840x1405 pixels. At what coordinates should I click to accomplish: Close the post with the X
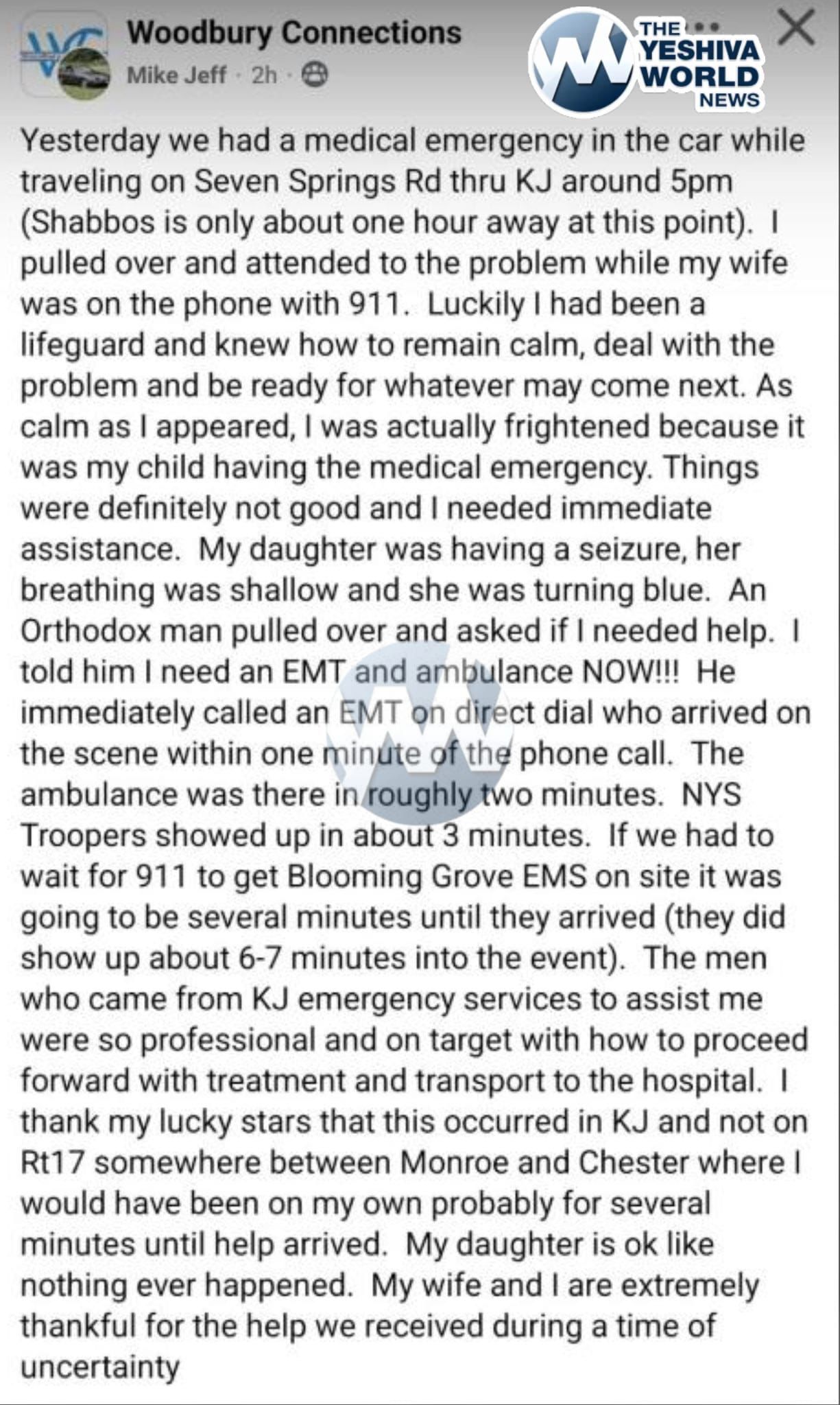coord(795,29)
